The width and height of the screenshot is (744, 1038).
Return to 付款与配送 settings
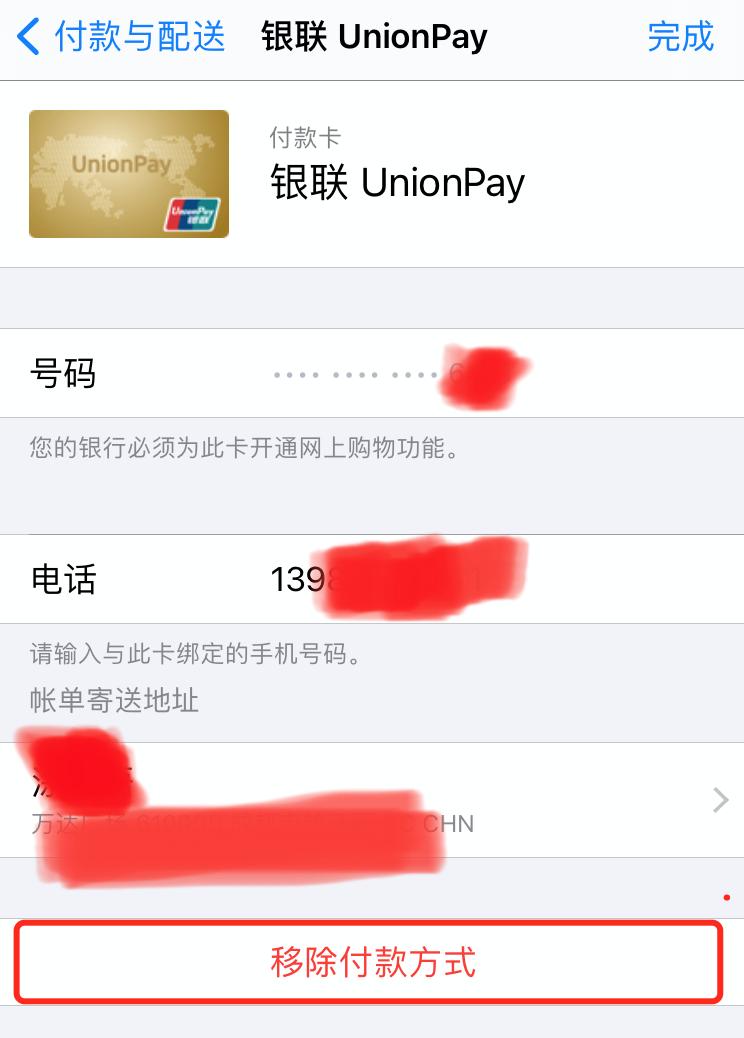(x=120, y=37)
